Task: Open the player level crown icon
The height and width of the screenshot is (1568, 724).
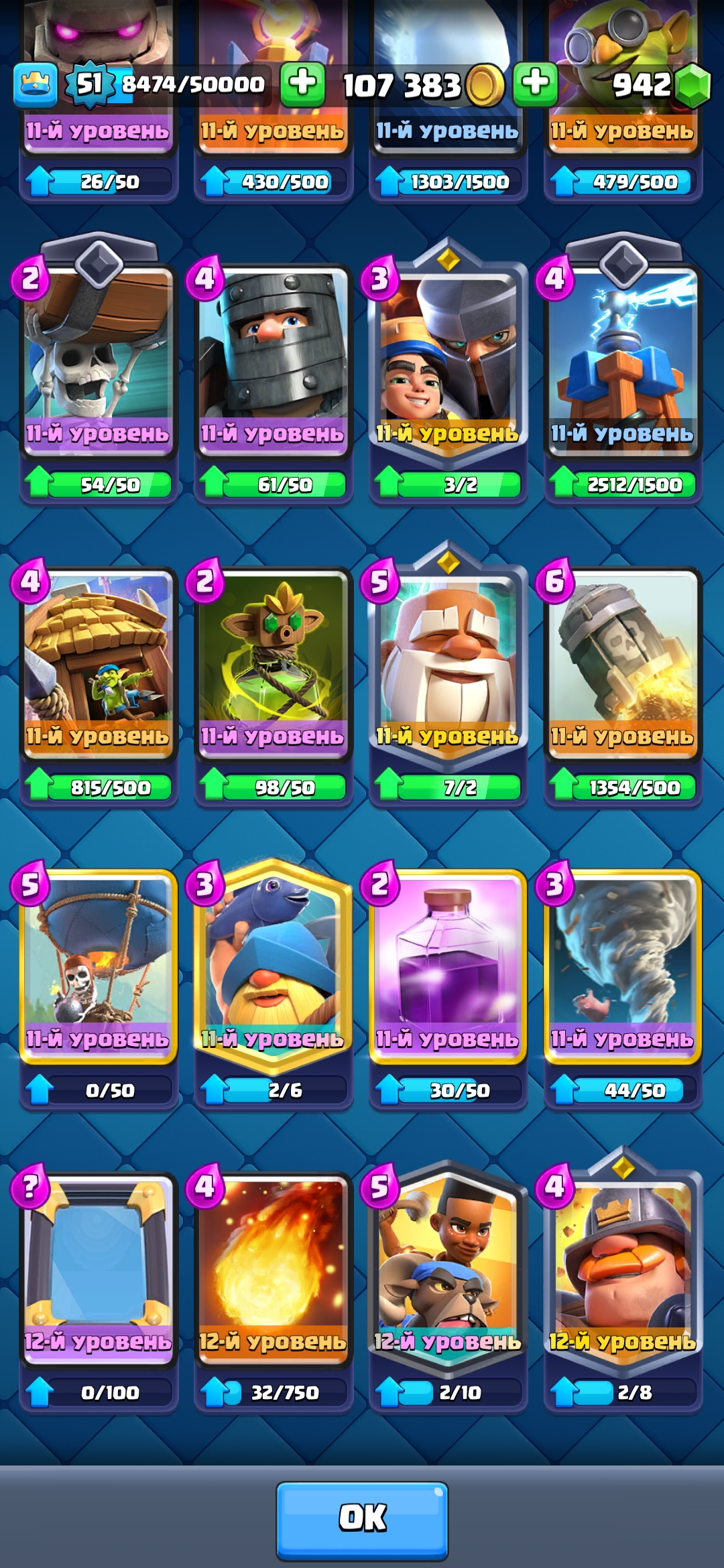Action: point(36,85)
